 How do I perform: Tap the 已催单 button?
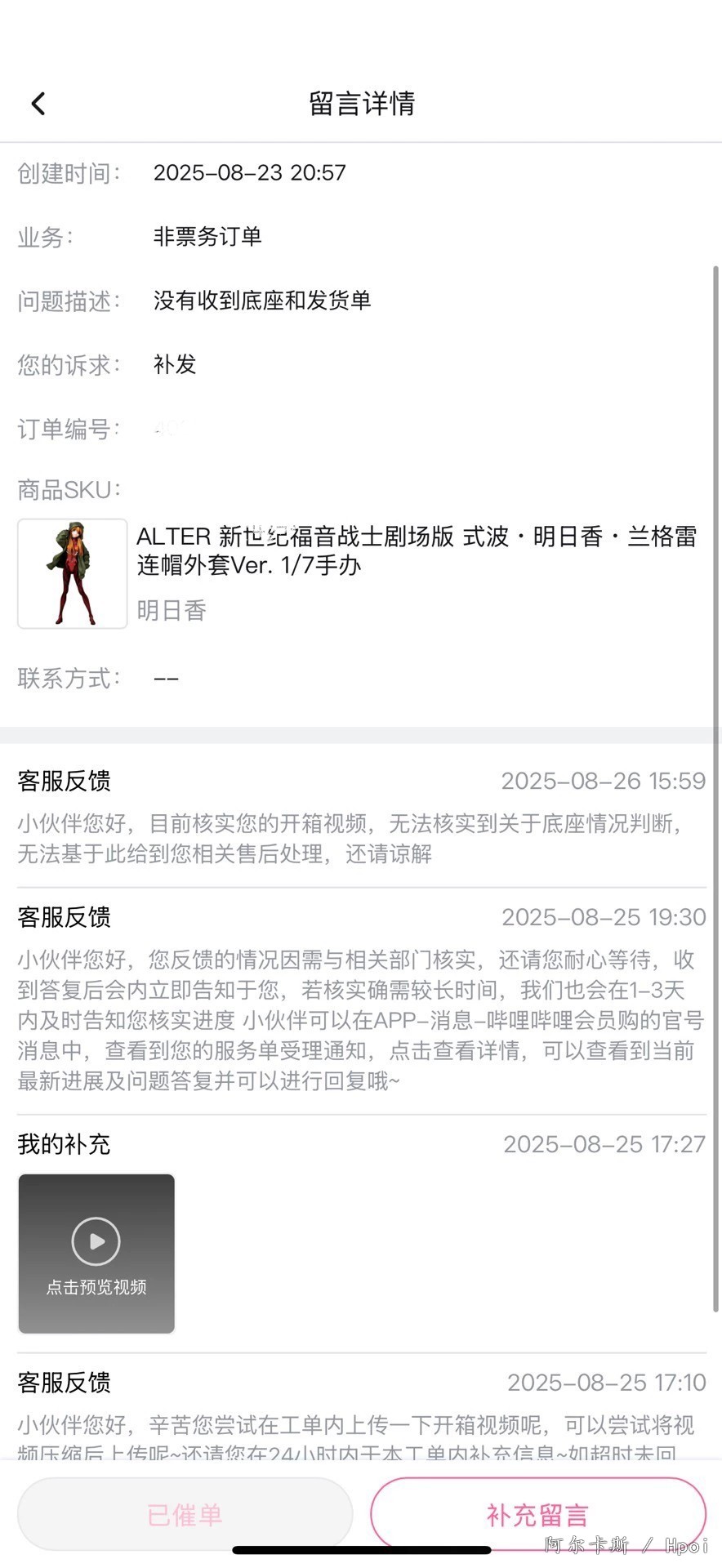pos(185,1515)
